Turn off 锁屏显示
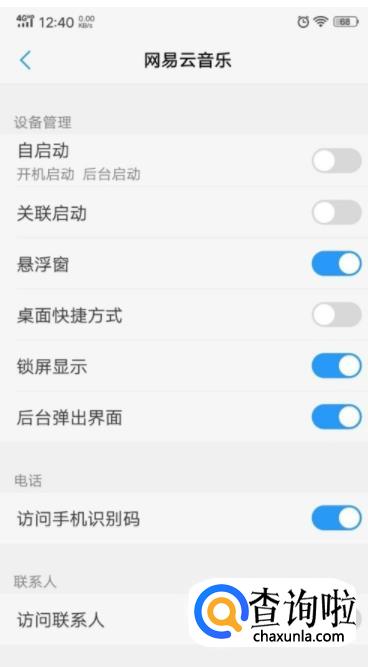This screenshot has height=667, width=368. pos(337,366)
